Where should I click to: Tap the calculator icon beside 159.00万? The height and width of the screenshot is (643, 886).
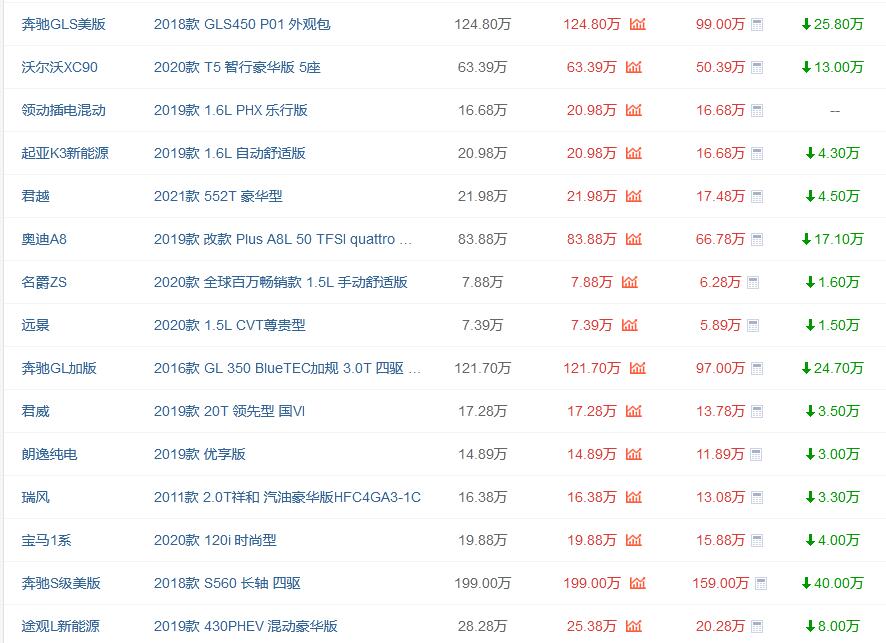click(x=761, y=583)
